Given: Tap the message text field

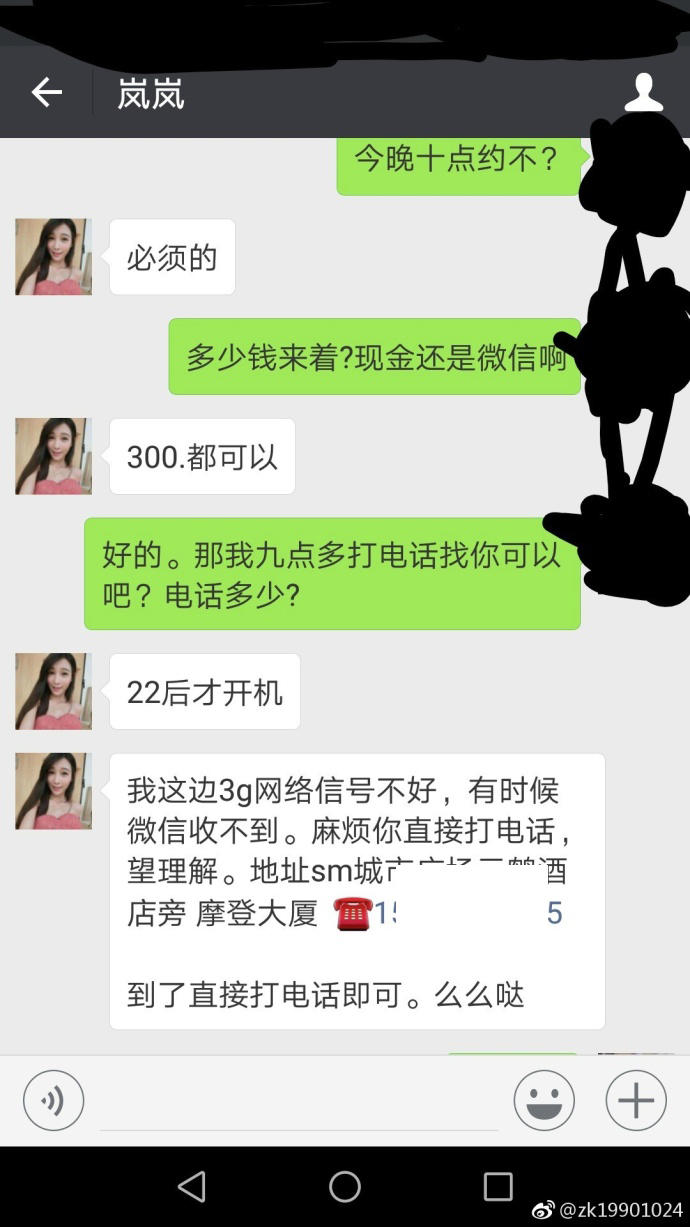Looking at the screenshot, I should pos(298,1102).
